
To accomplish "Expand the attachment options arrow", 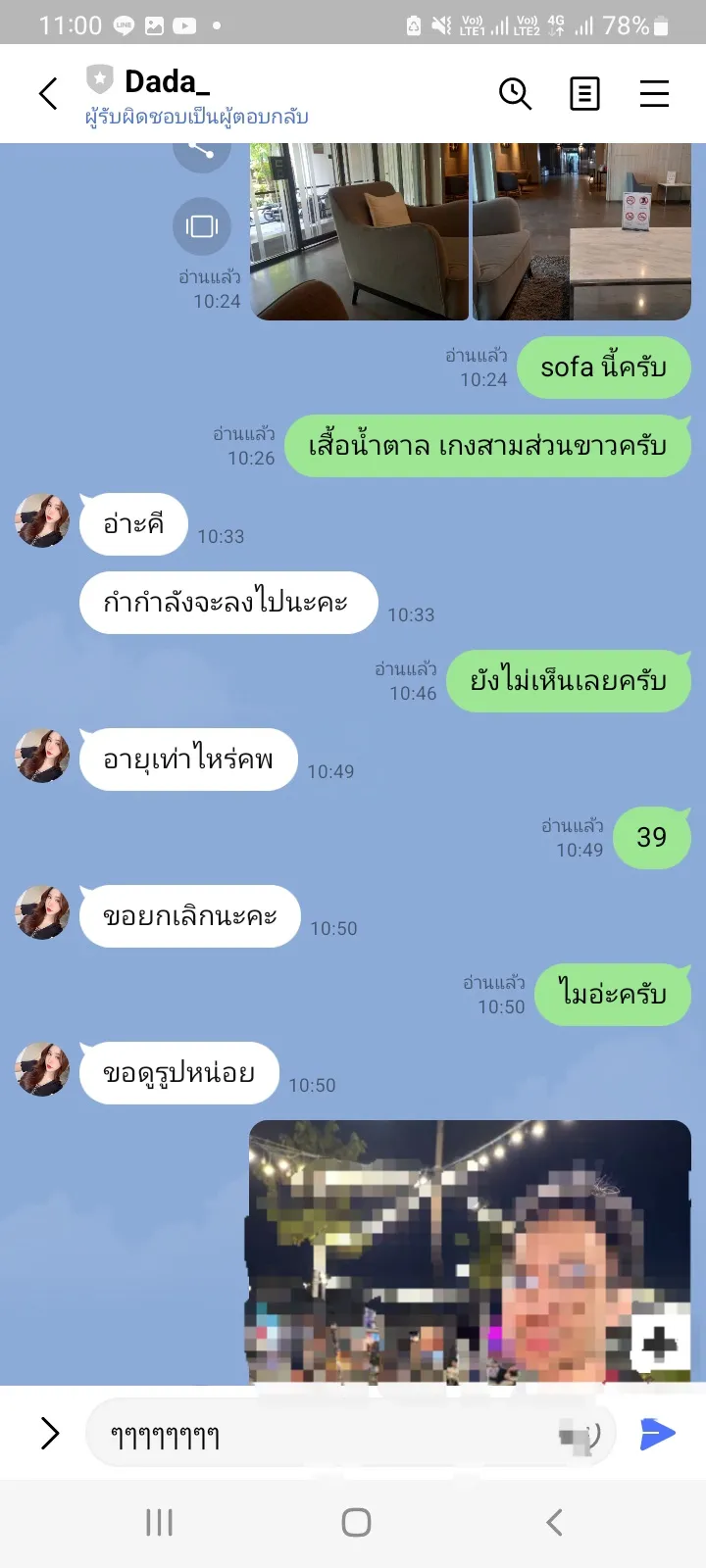I will pos(50,1434).
